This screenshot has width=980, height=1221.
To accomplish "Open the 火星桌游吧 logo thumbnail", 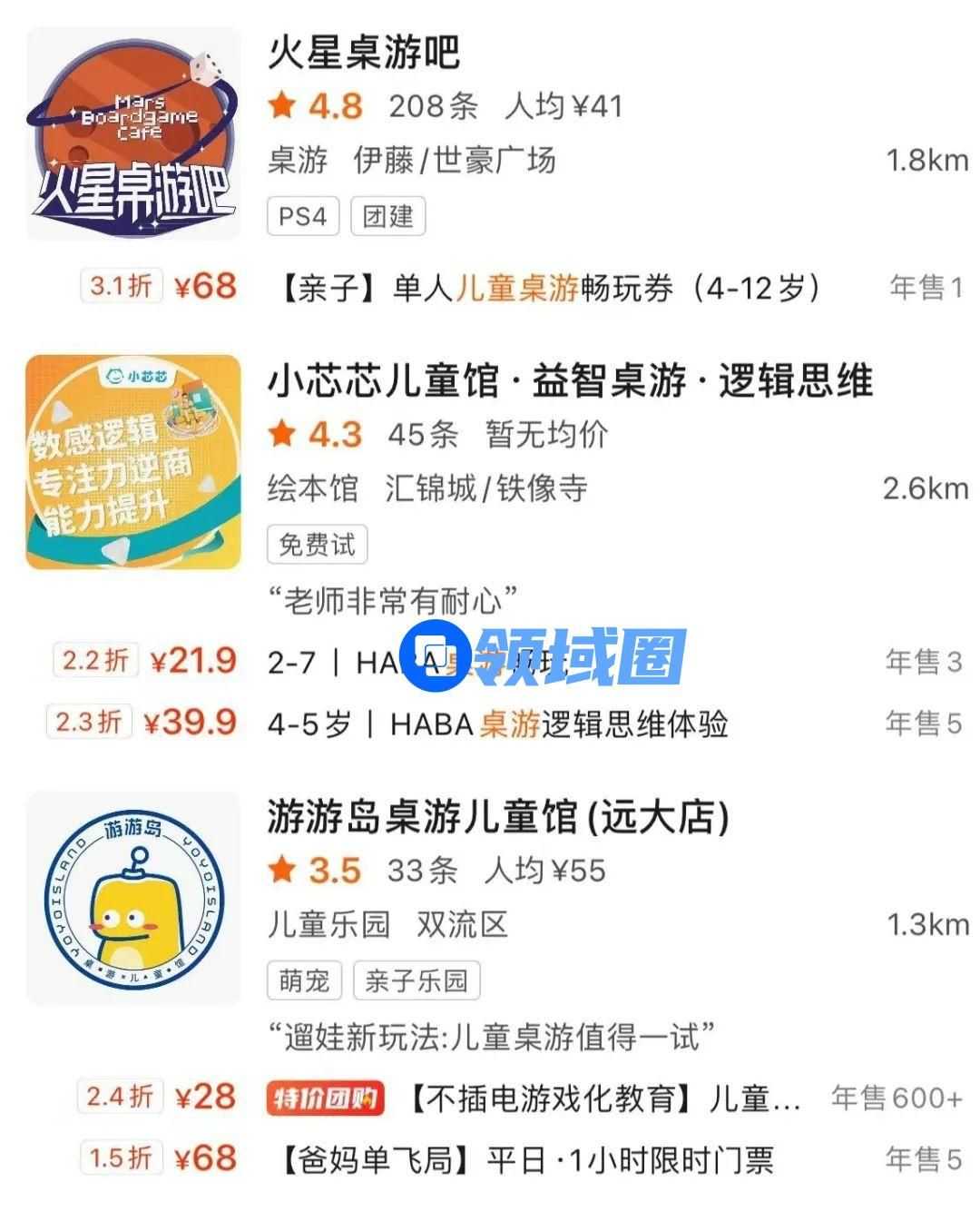I will tap(133, 134).
